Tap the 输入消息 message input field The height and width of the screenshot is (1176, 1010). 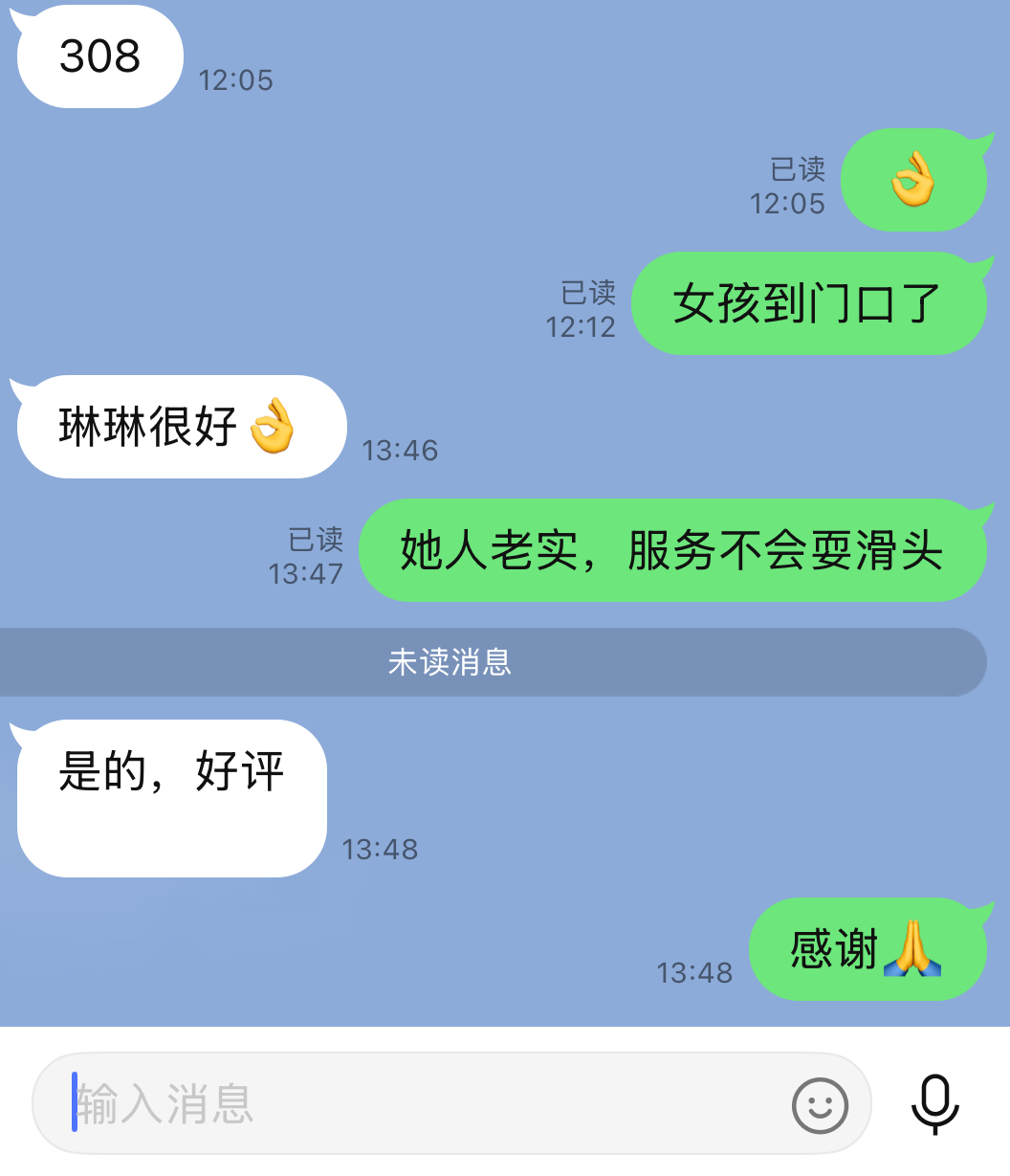[x=421, y=1103]
